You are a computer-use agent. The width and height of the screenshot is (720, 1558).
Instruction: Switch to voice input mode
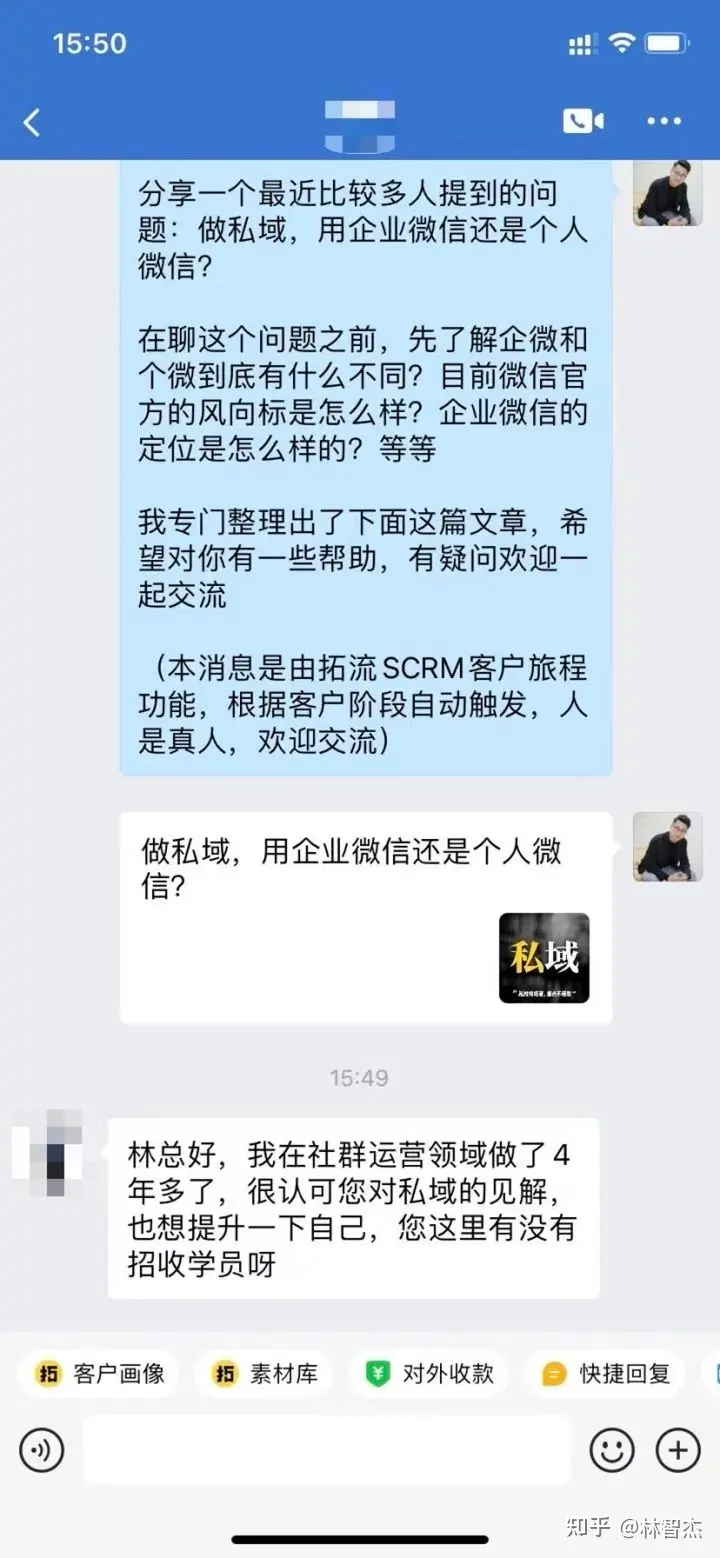(x=41, y=1449)
